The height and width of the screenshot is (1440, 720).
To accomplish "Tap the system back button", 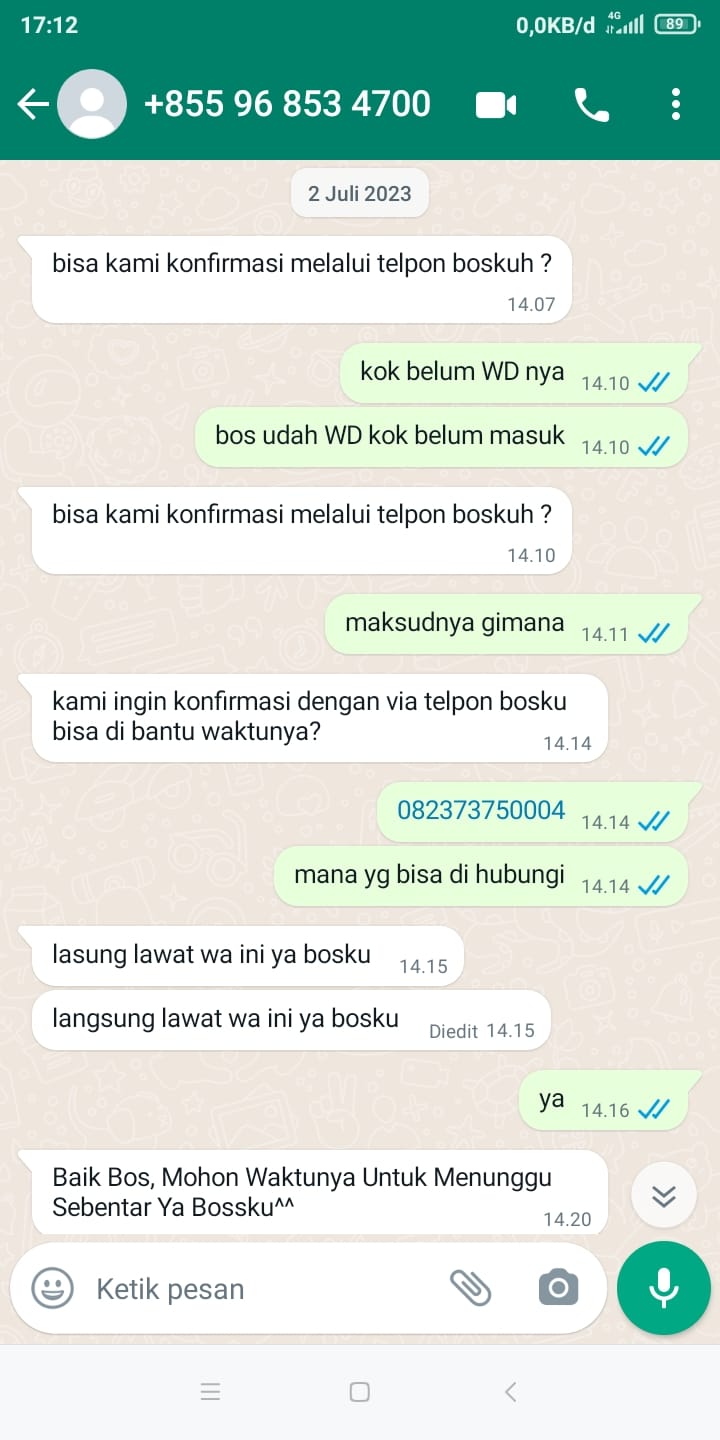I will coord(510,1391).
